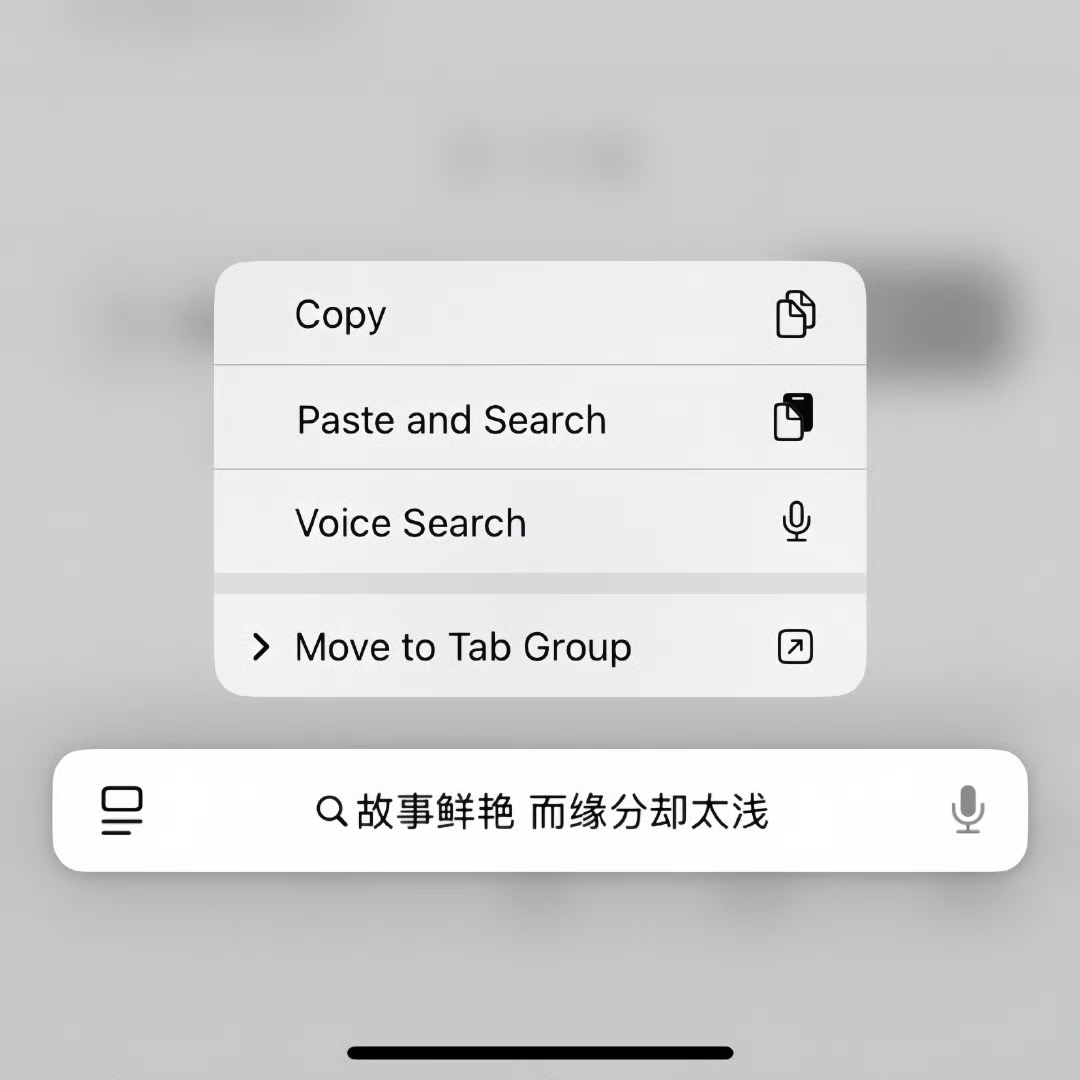Open the page reader menu icon
Screen dimensions: 1080x1080
[x=122, y=811]
